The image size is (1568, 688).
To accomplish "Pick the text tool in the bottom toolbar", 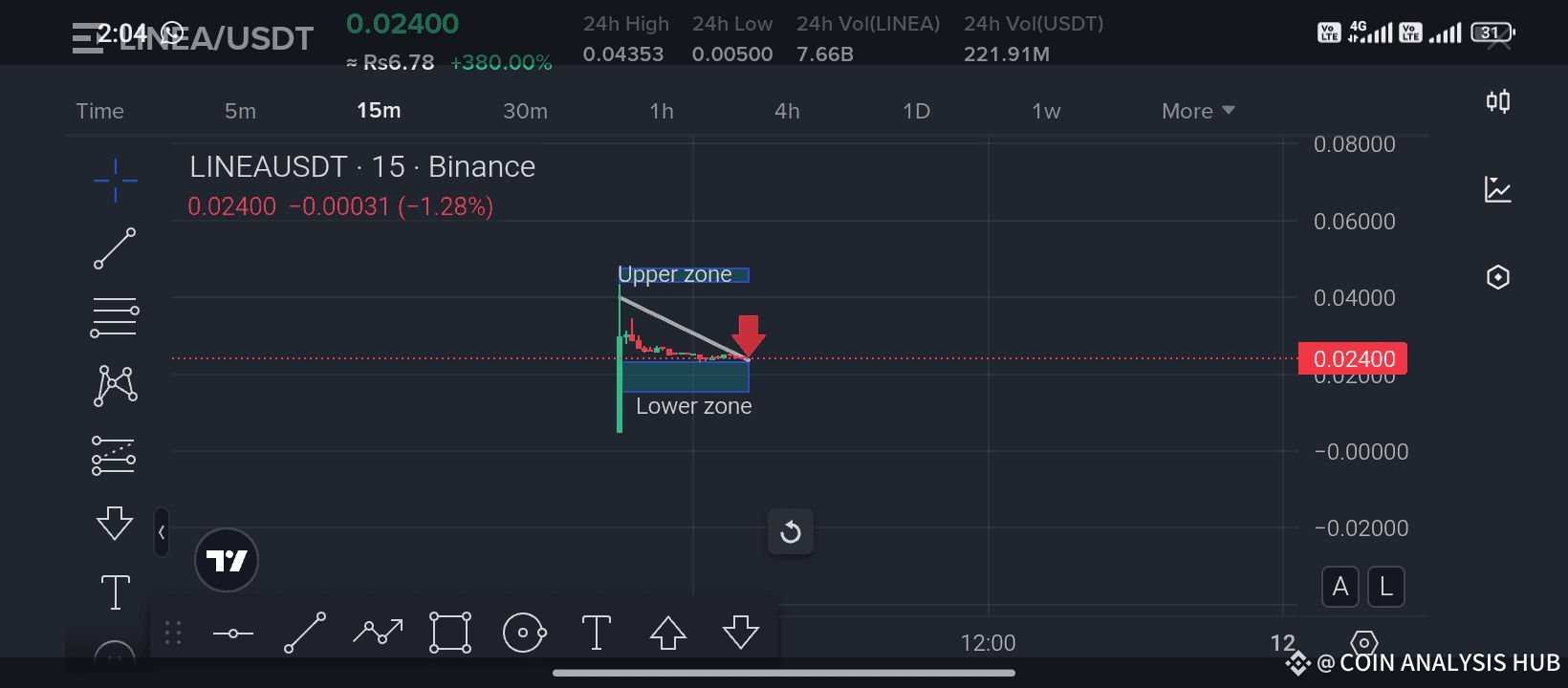I will 596,633.
